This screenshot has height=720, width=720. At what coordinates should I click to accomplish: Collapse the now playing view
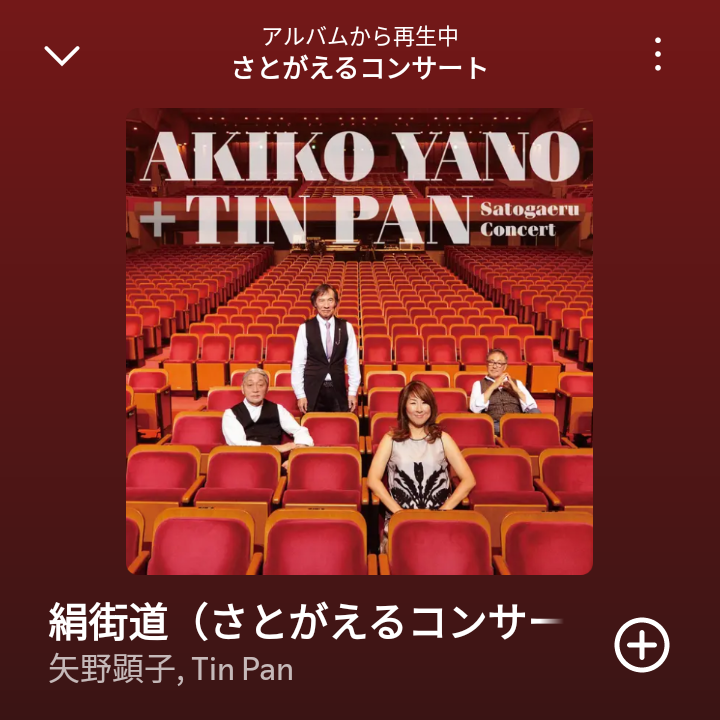(x=62, y=55)
